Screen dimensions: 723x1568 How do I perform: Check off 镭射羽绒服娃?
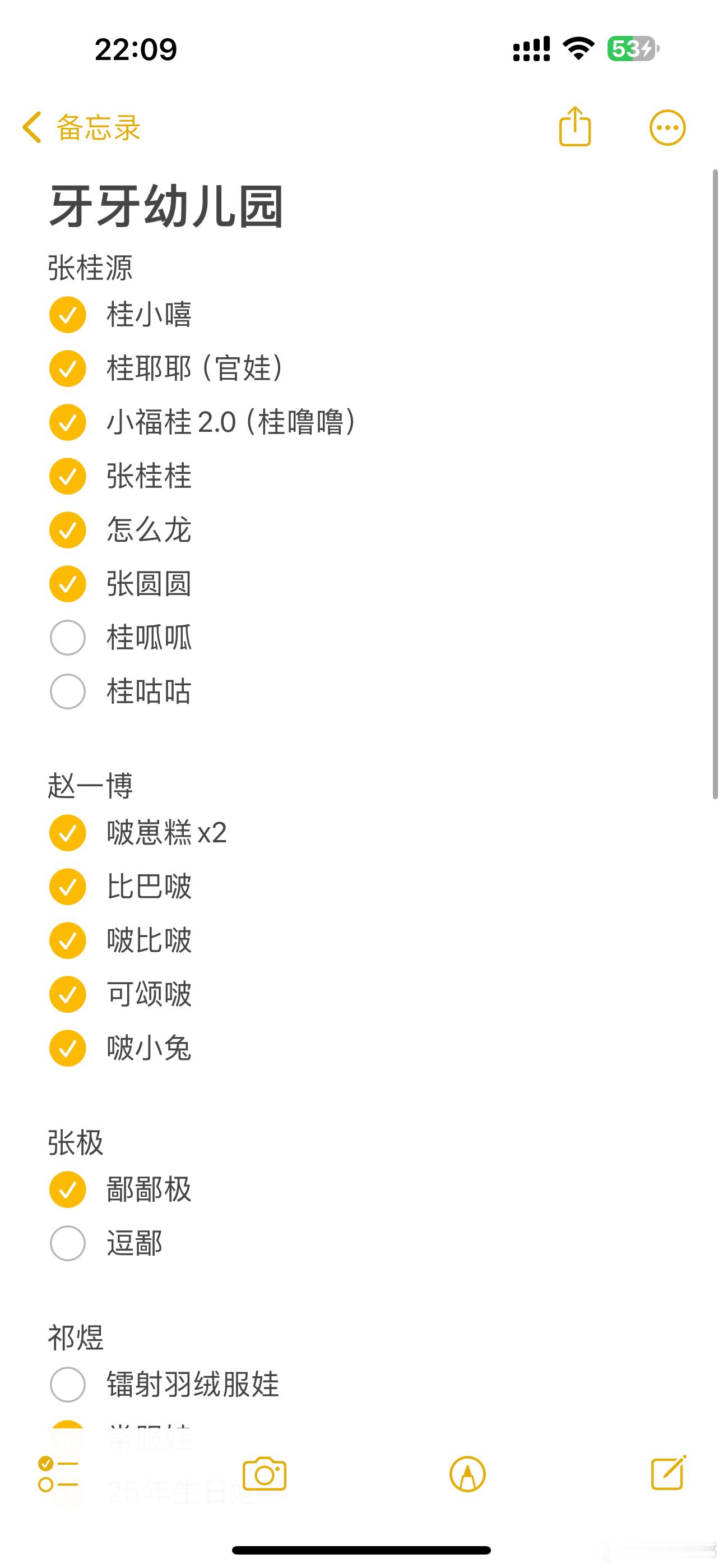[x=68, y=1385]
